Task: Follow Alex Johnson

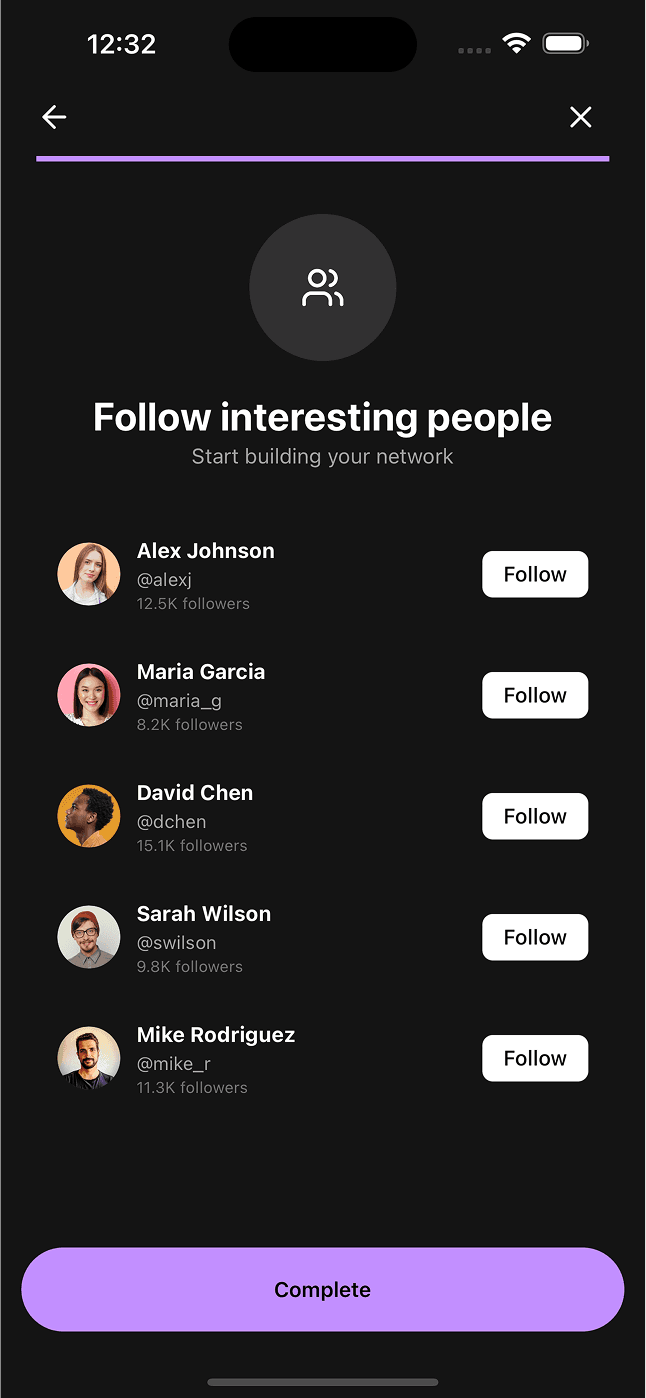Action: pos(535,574)
